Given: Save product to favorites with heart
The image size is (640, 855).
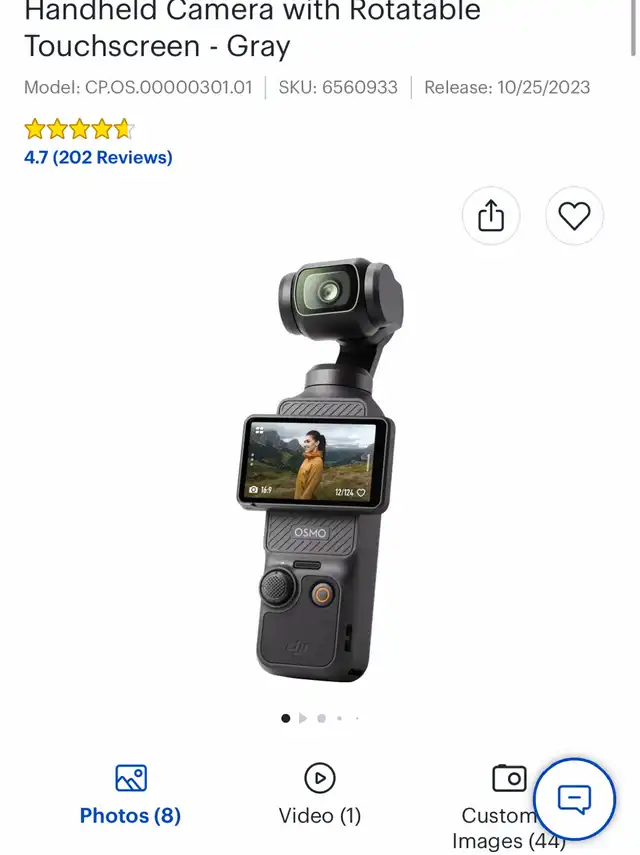Looking at the screenshot, I should point(574,216).
